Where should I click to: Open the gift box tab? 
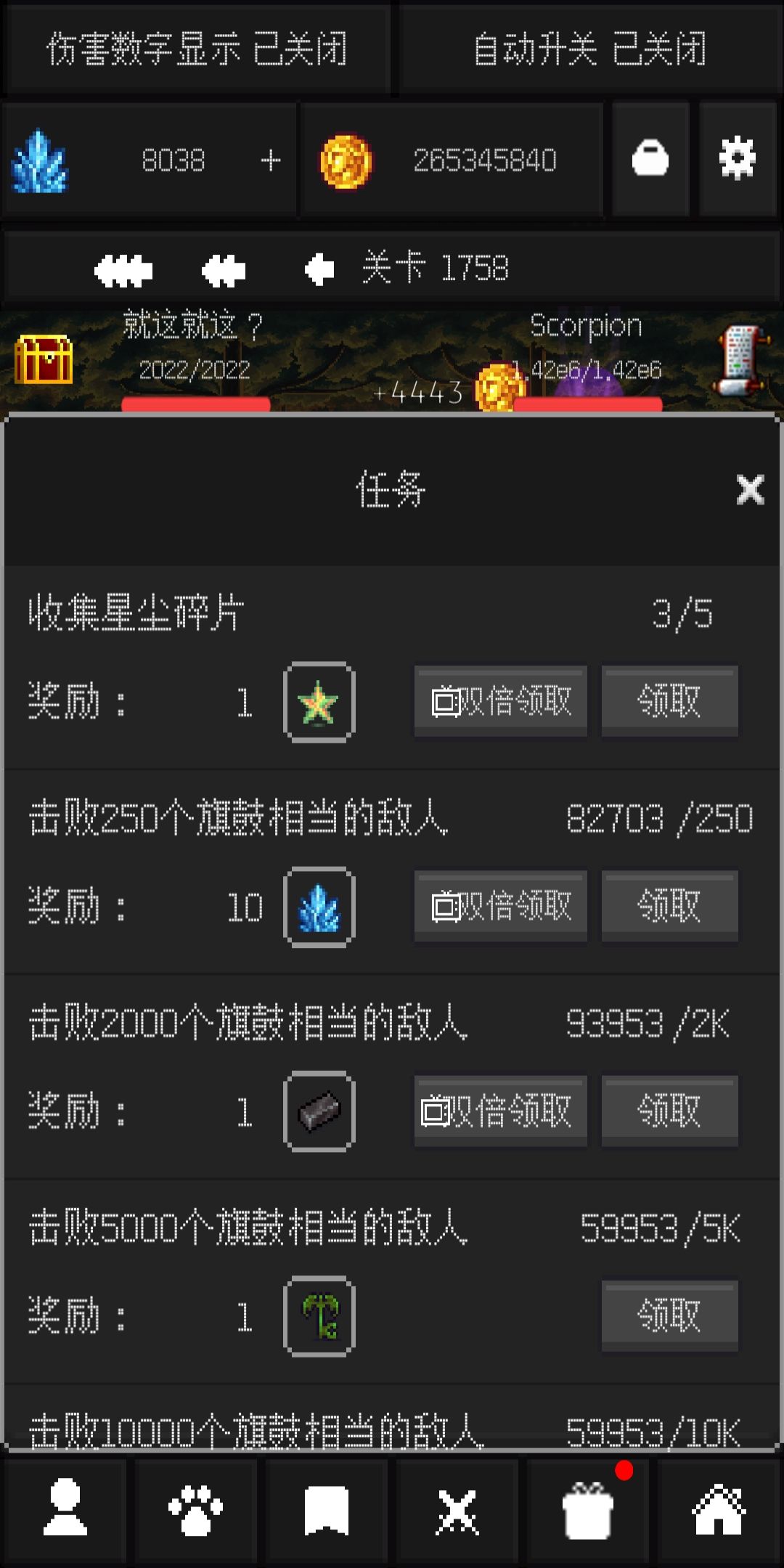coord(588,1511)
